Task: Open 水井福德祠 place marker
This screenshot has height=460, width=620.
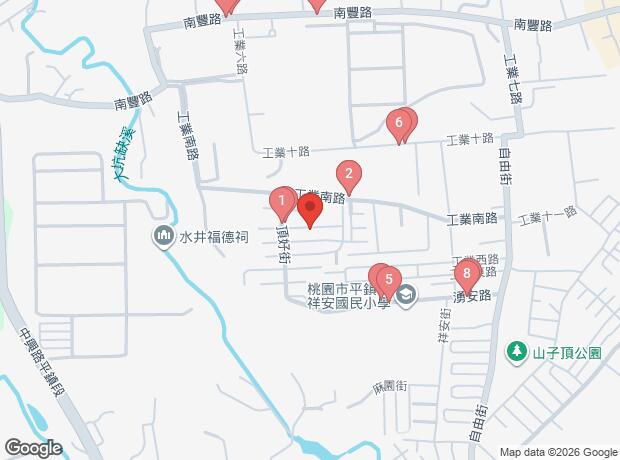Action: coord(163,237)
